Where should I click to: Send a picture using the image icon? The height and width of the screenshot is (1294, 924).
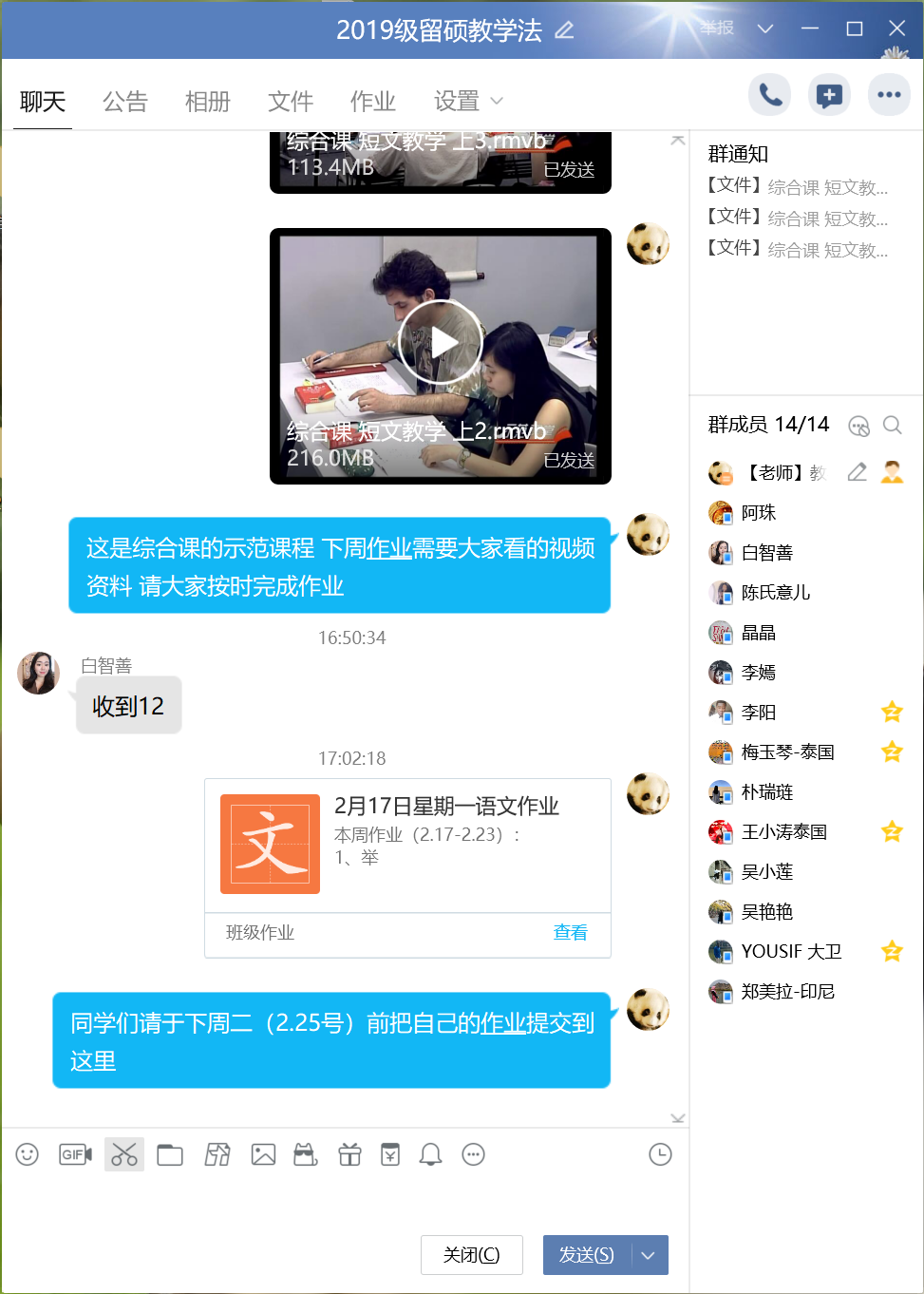(263, 1154)
